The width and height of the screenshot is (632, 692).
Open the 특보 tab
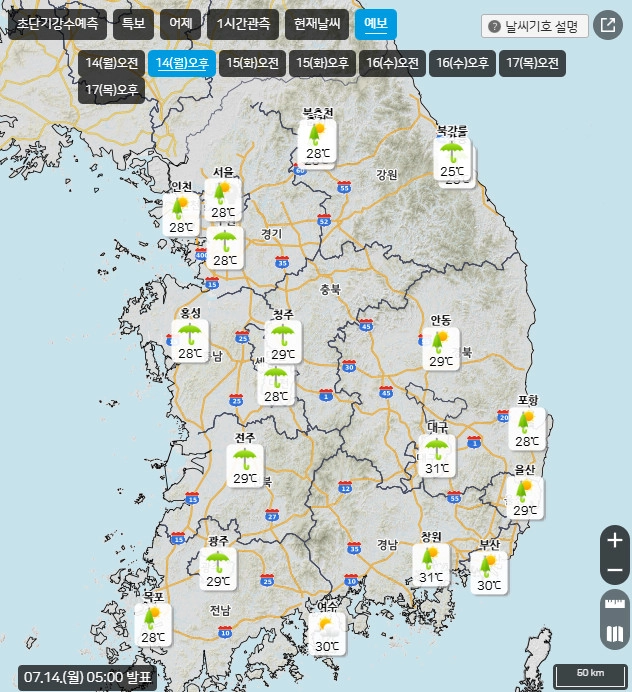tap(133, 23)
